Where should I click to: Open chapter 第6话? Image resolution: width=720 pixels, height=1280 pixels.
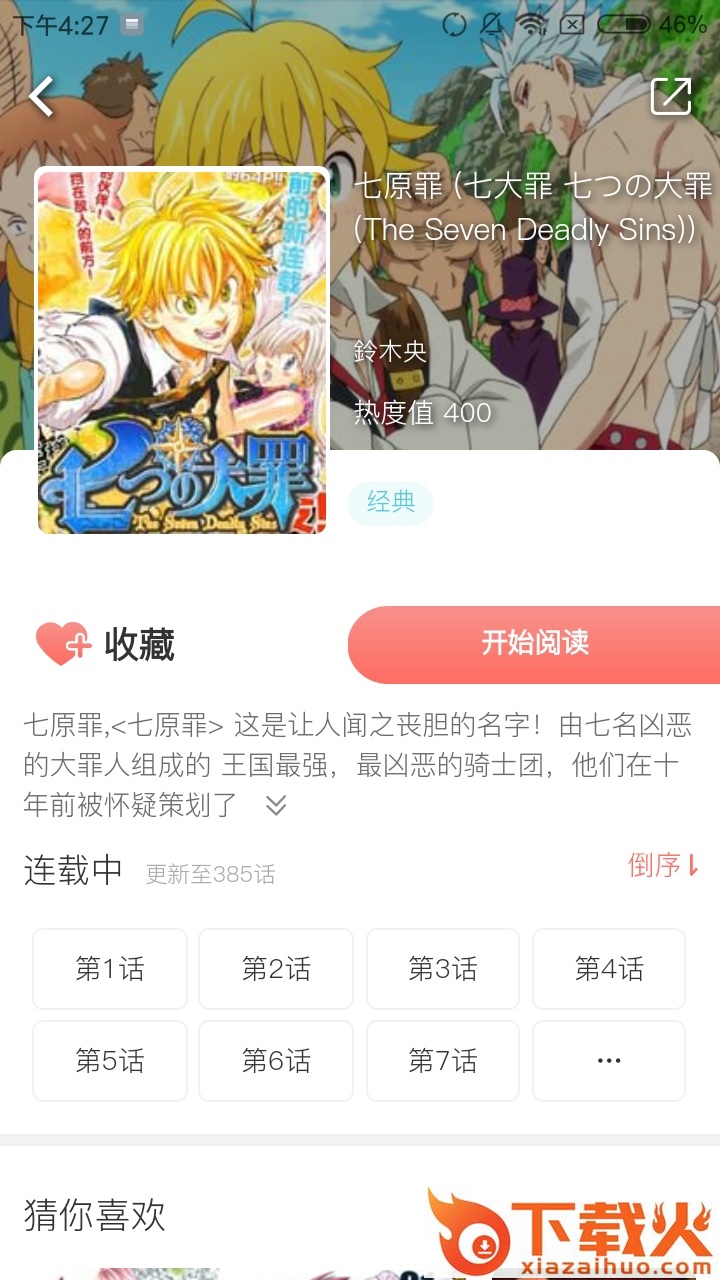point(276,1061)
